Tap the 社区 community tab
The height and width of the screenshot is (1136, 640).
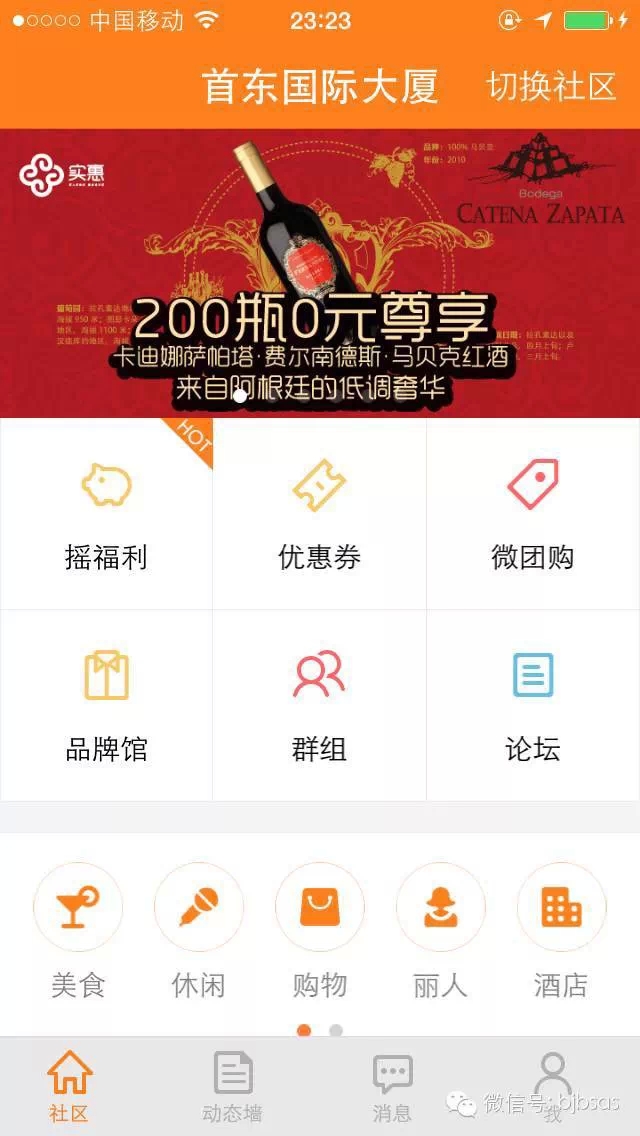coord(70,1087)
